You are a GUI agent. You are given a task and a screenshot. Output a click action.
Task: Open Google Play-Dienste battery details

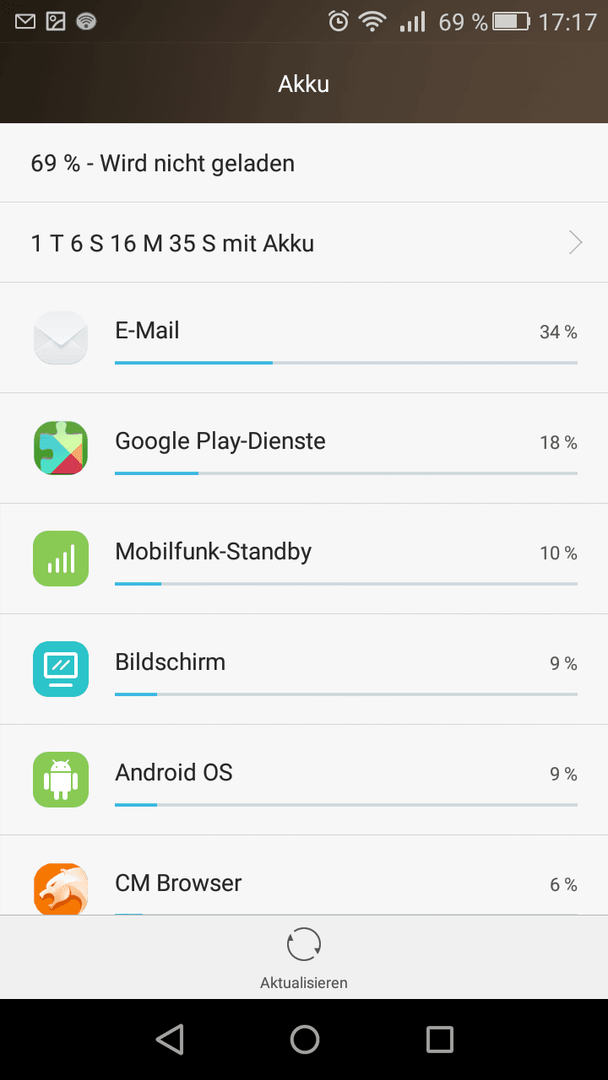click(304, 448)
